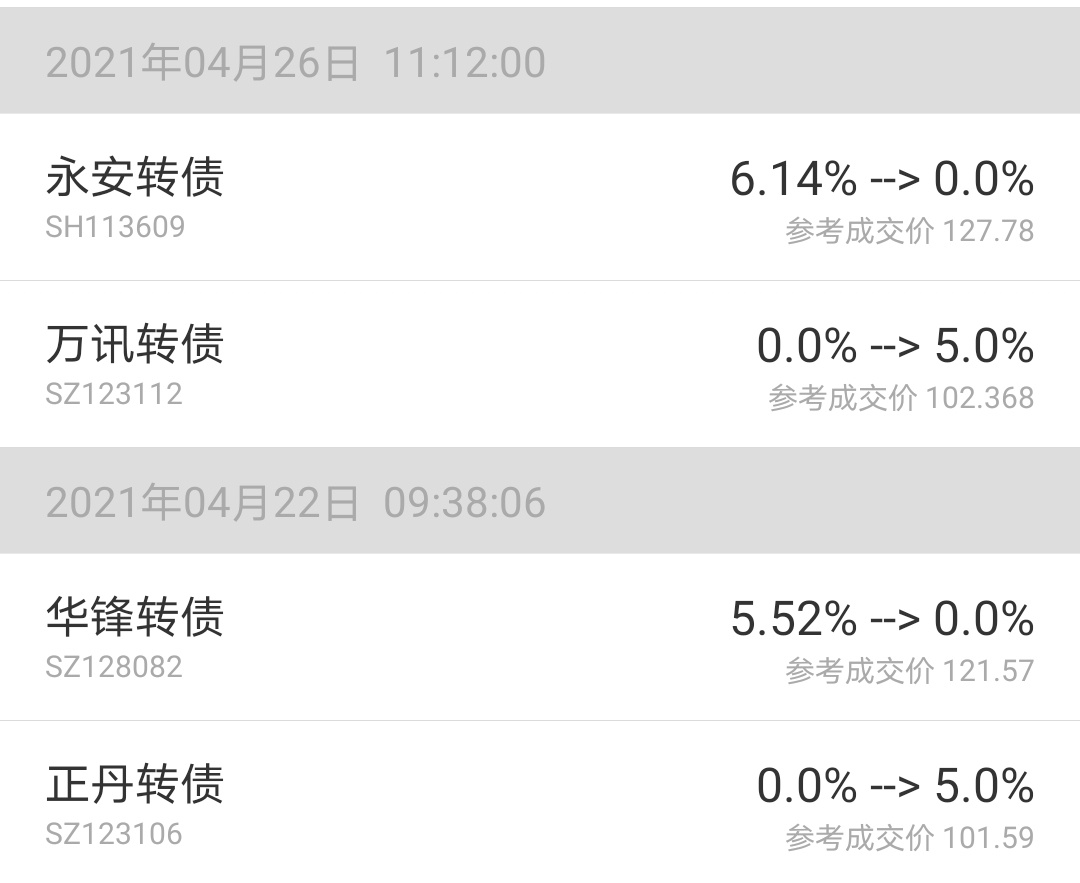Open the 正丹转债 rebalancing record

click(x=540, y=803)
